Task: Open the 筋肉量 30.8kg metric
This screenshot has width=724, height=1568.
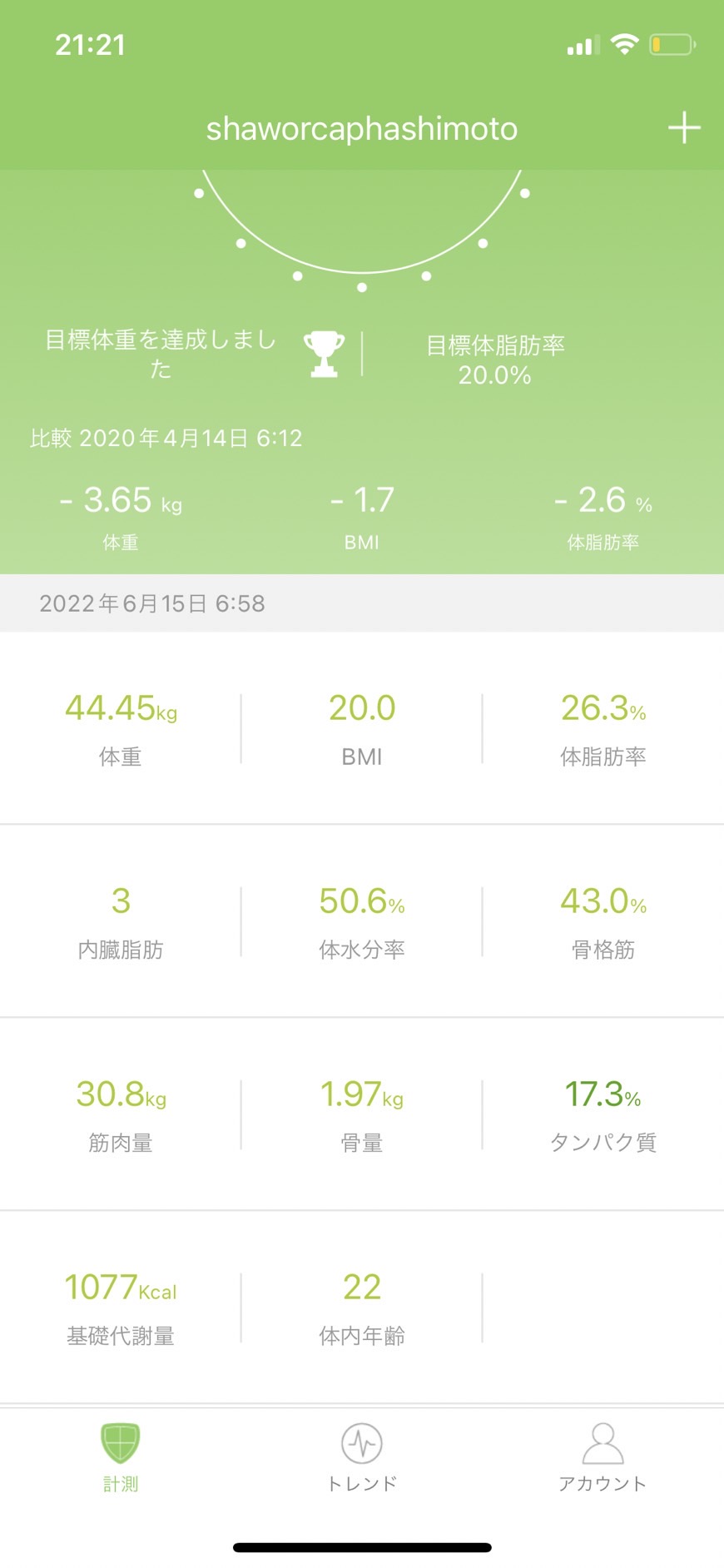Action: point(121,1115)
